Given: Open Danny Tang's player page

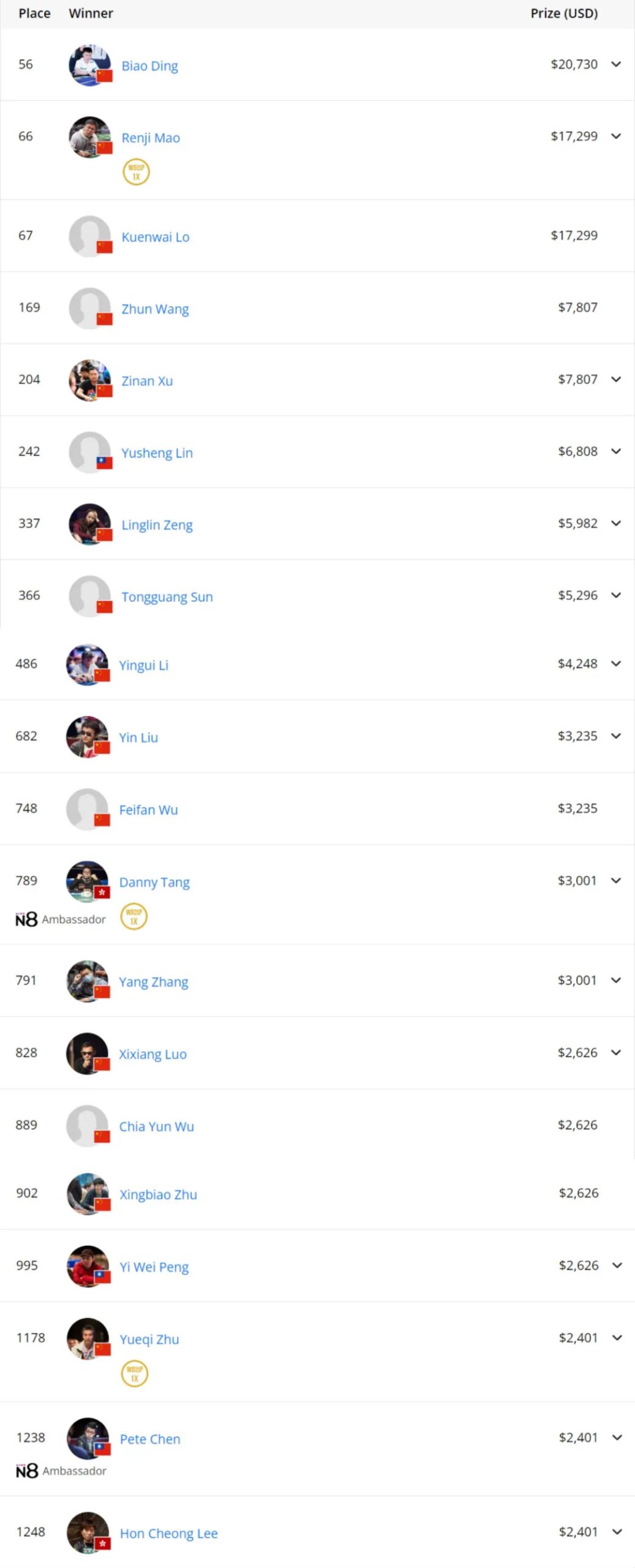Looking at the screenshot, I should [154, 882].
